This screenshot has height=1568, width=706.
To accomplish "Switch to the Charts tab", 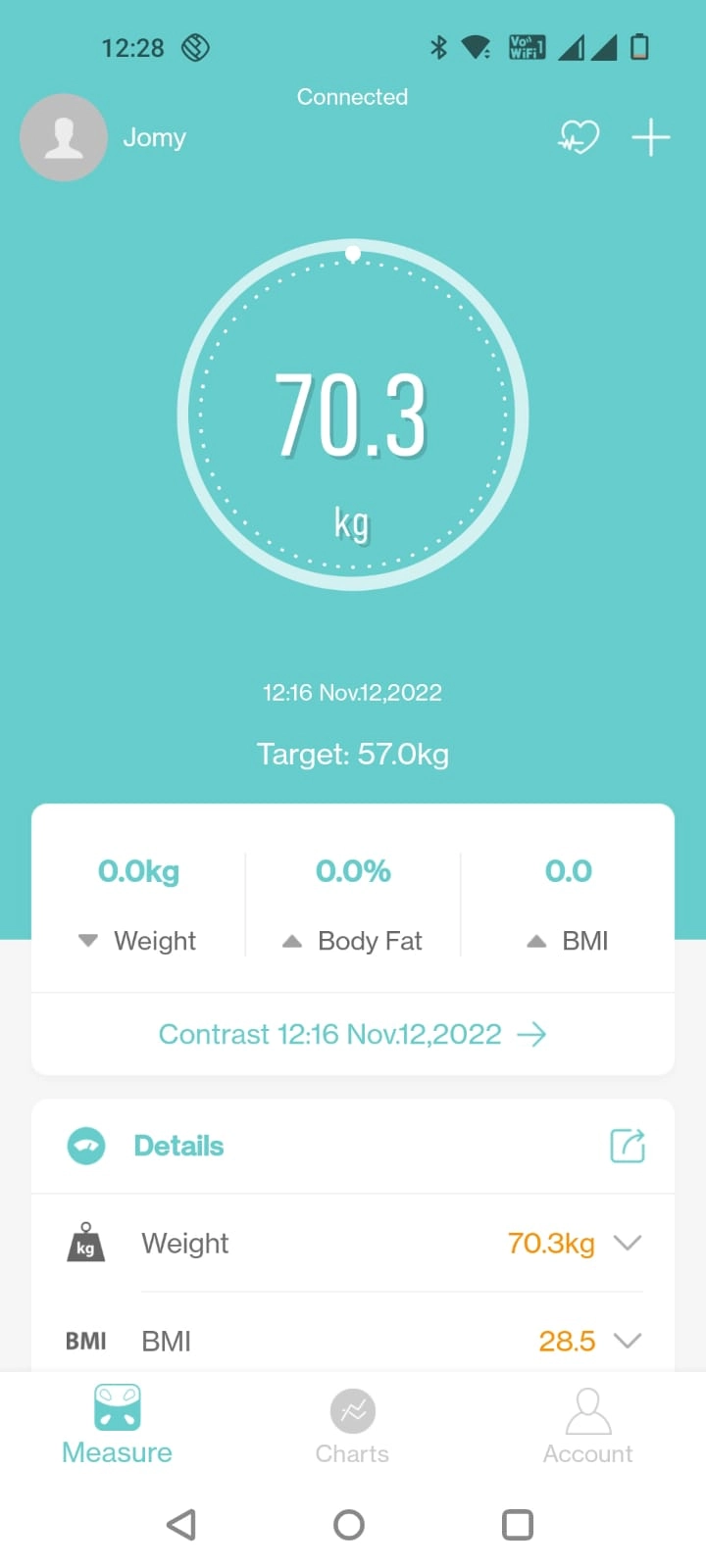I will pos(352,1426).
